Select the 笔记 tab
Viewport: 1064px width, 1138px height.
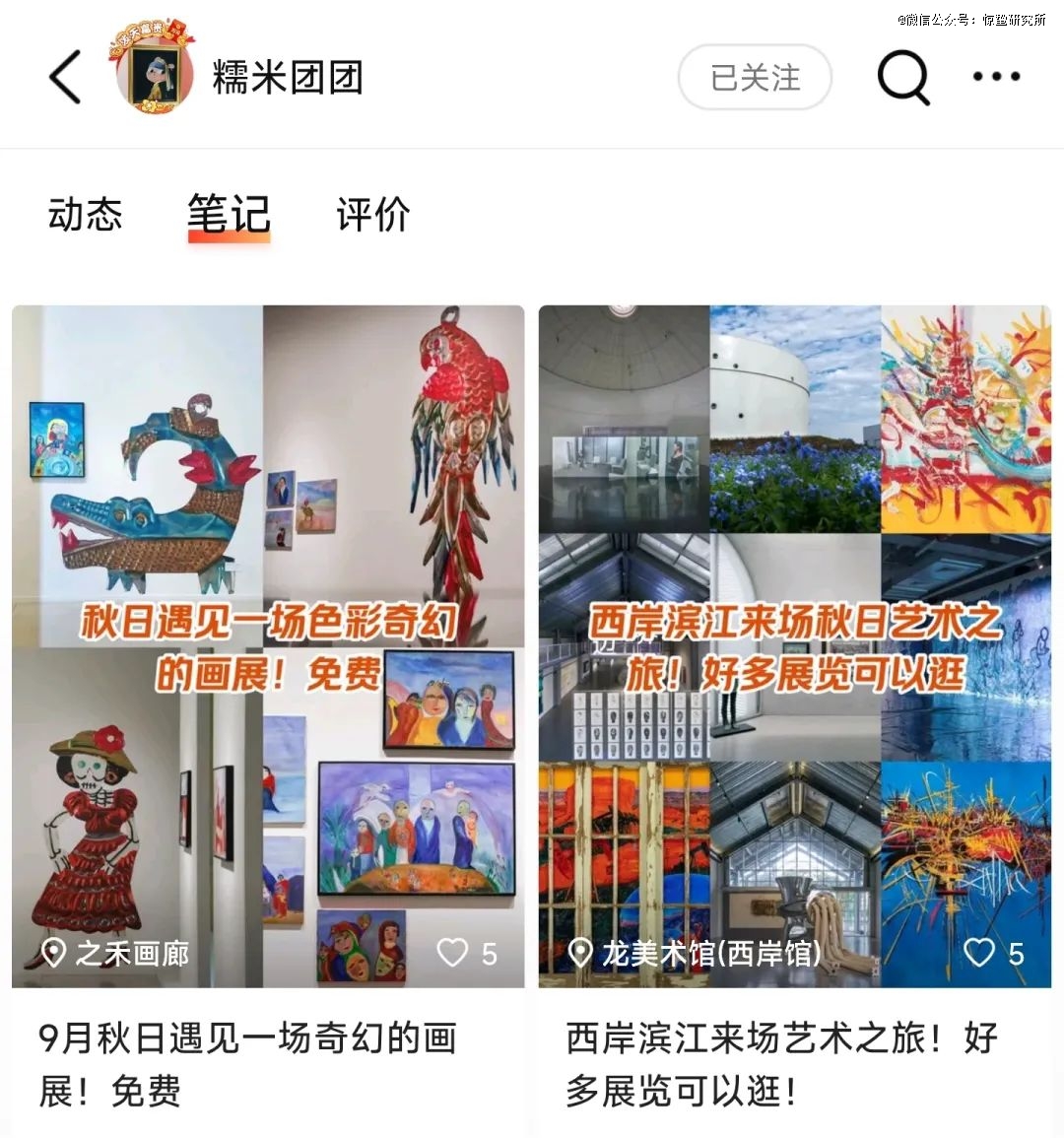[229, 214]
